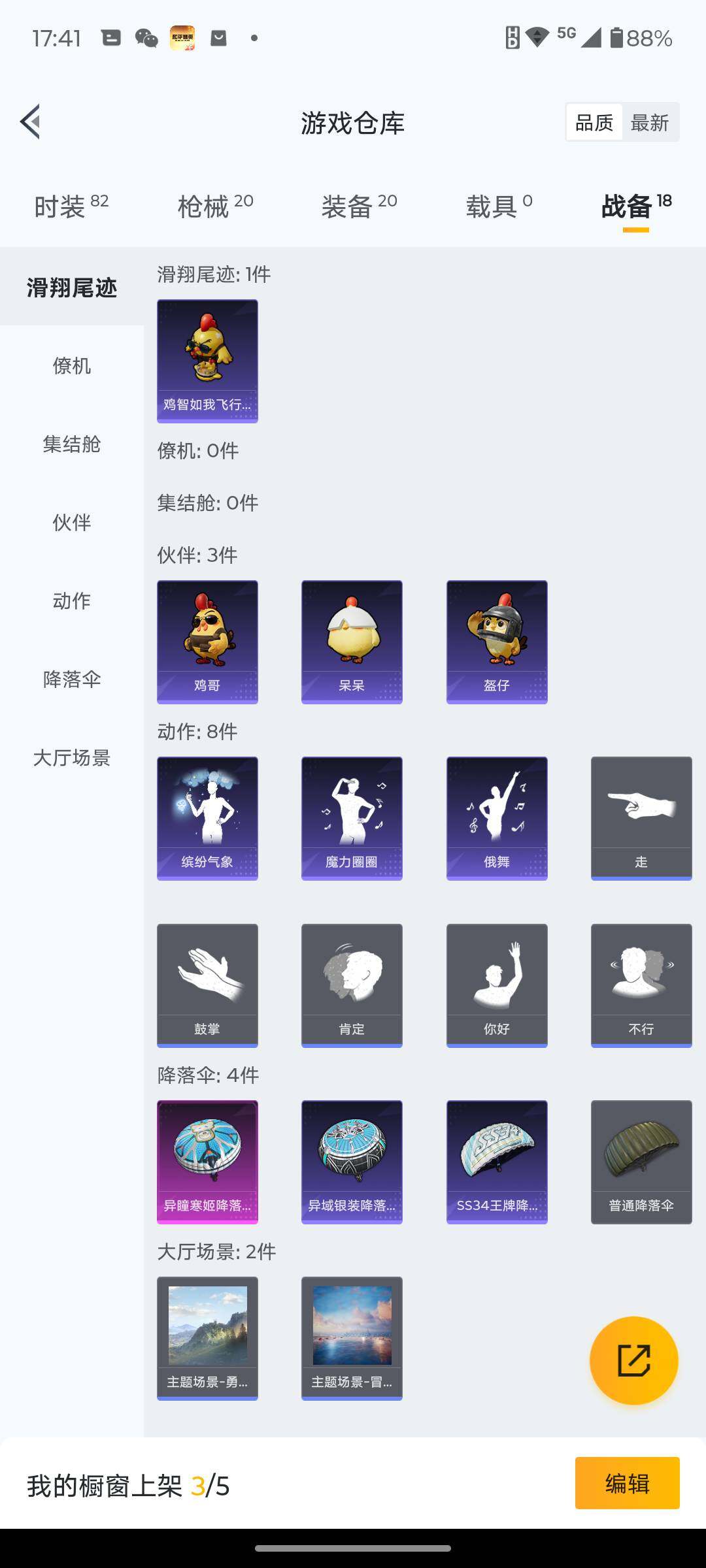
Task: Go back from the 游戏仓库 page
Action: 30,122
